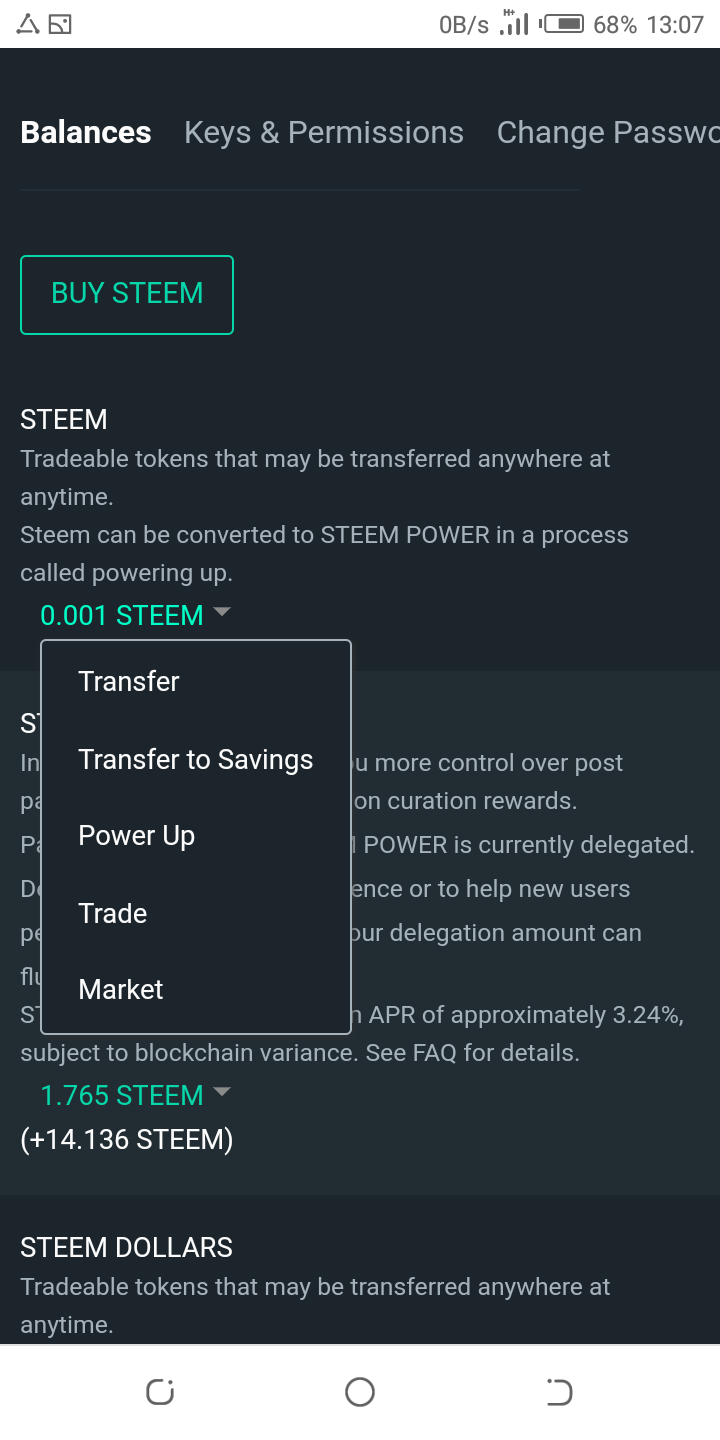The width and height of the screenshot is (720, 1440).
Task: Open Market from the dropdown menu
Action: pos(121,990)
